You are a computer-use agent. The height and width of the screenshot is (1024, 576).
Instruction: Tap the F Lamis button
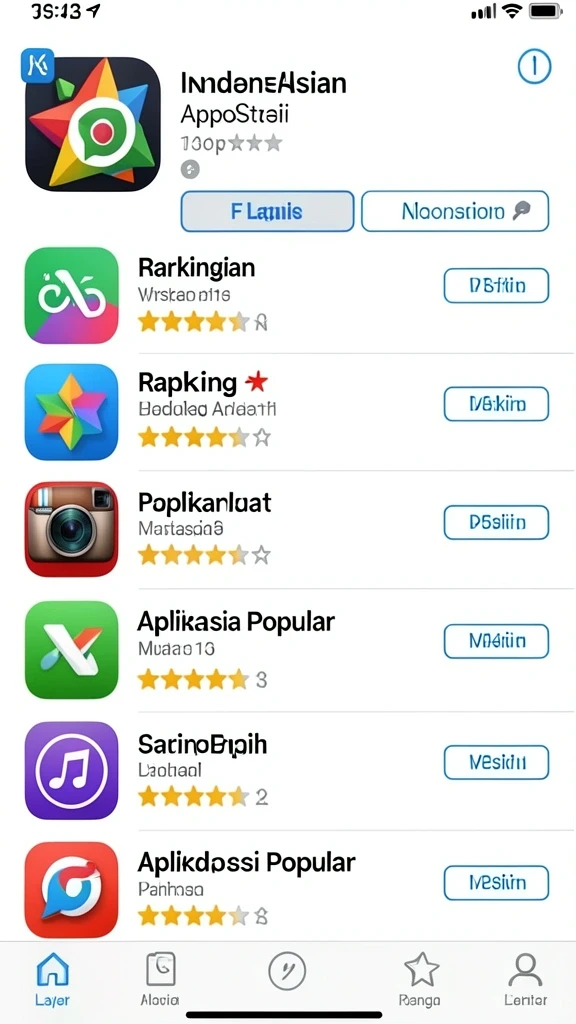pos(267,211)
